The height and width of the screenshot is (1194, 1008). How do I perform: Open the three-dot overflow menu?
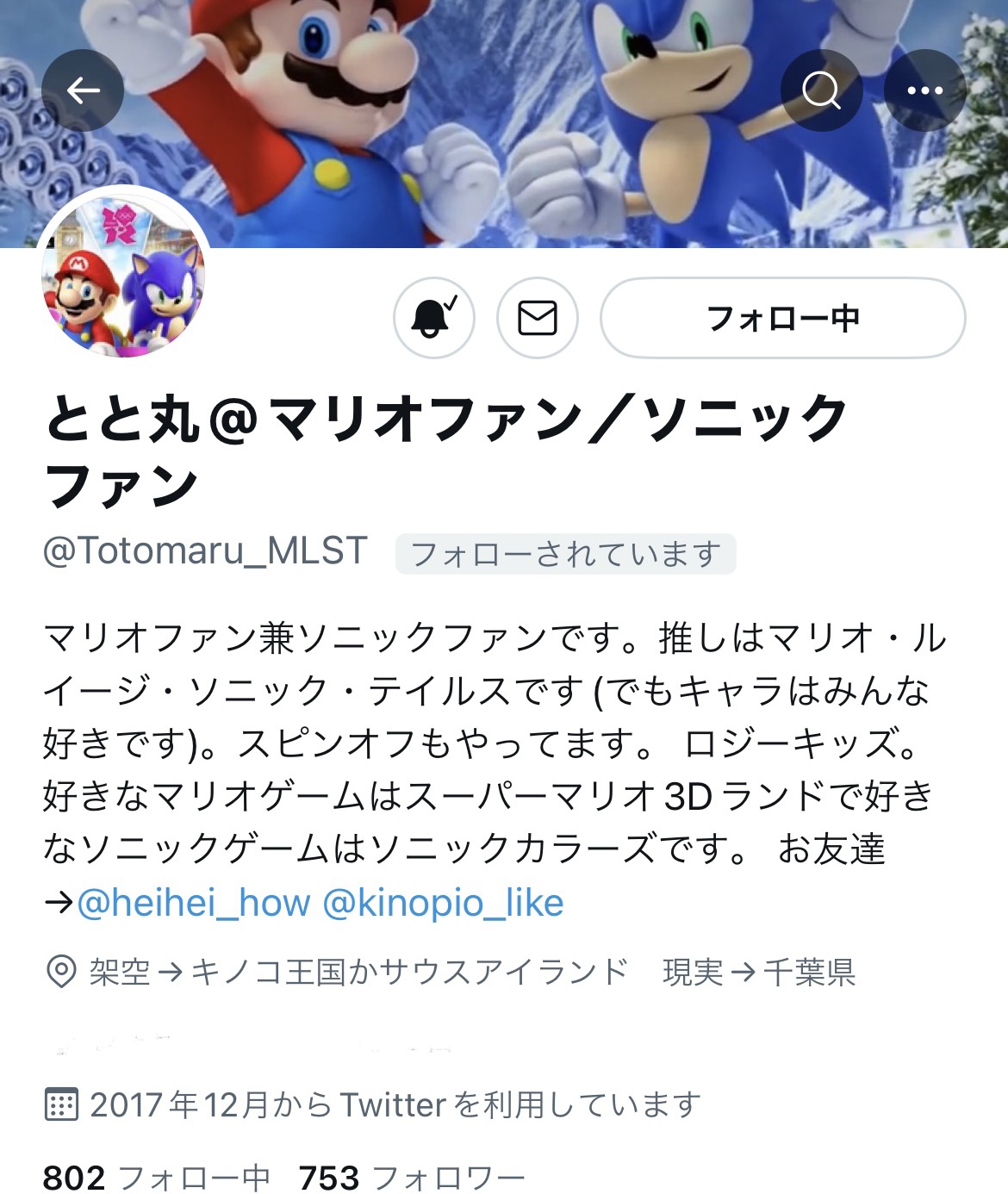(x=924, y=90)
